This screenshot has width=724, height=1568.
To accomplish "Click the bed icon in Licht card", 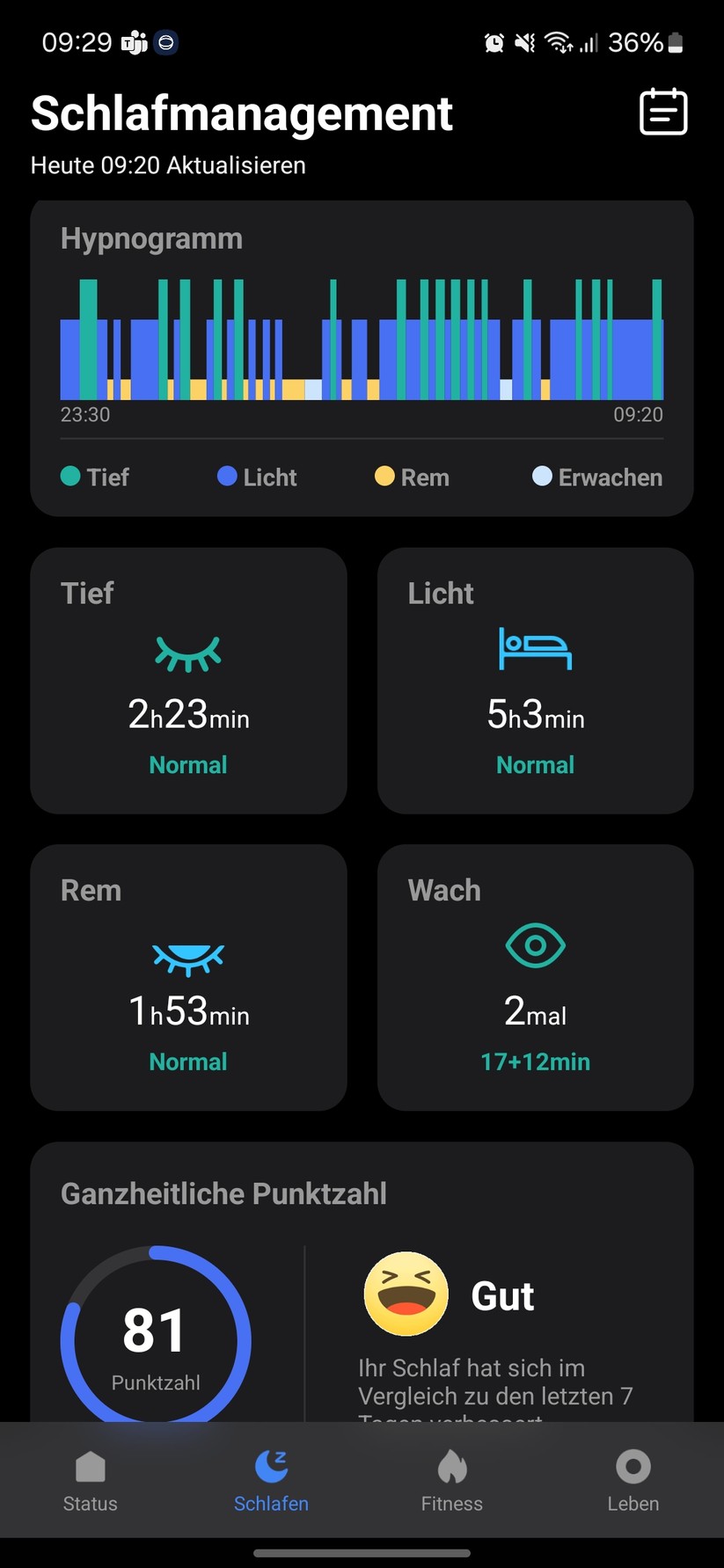I will point(535,651).
